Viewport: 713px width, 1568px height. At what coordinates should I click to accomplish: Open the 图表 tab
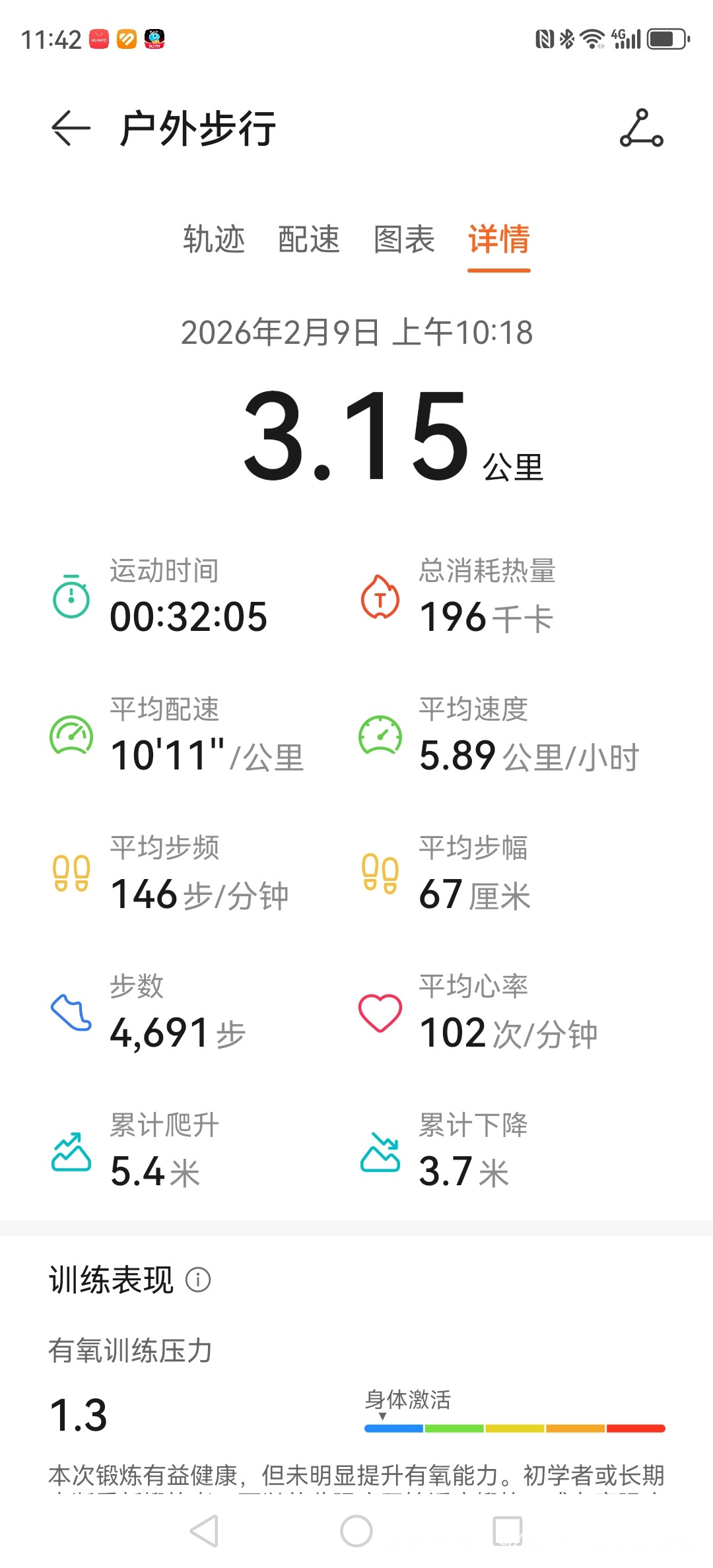[404, 239]
